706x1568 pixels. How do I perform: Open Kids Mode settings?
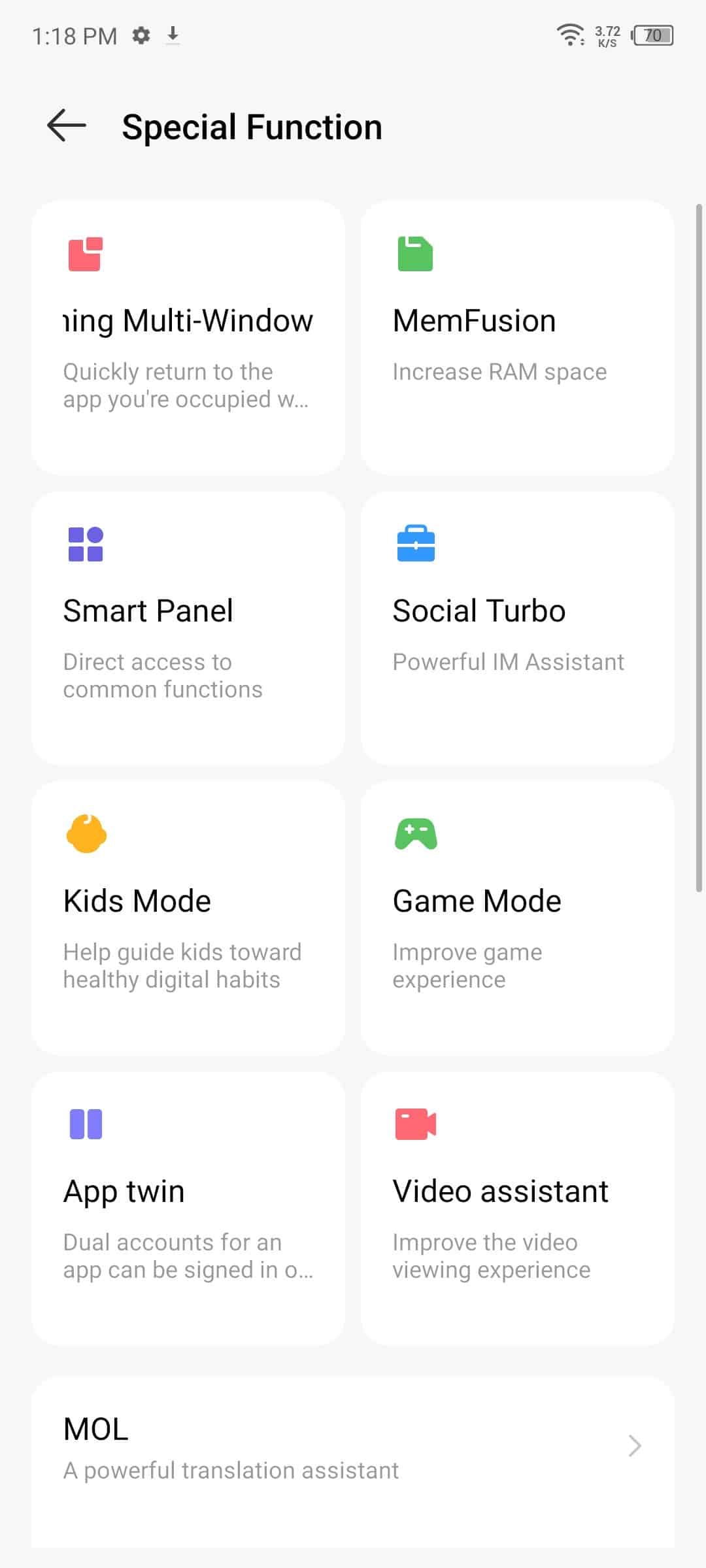tap(188, 918)
